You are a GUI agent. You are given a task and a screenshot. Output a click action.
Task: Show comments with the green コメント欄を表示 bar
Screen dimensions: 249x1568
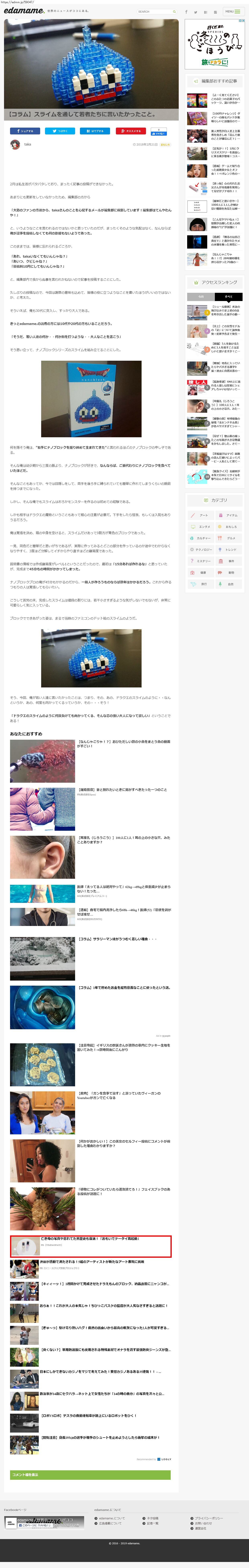(x=90, y=1475)
